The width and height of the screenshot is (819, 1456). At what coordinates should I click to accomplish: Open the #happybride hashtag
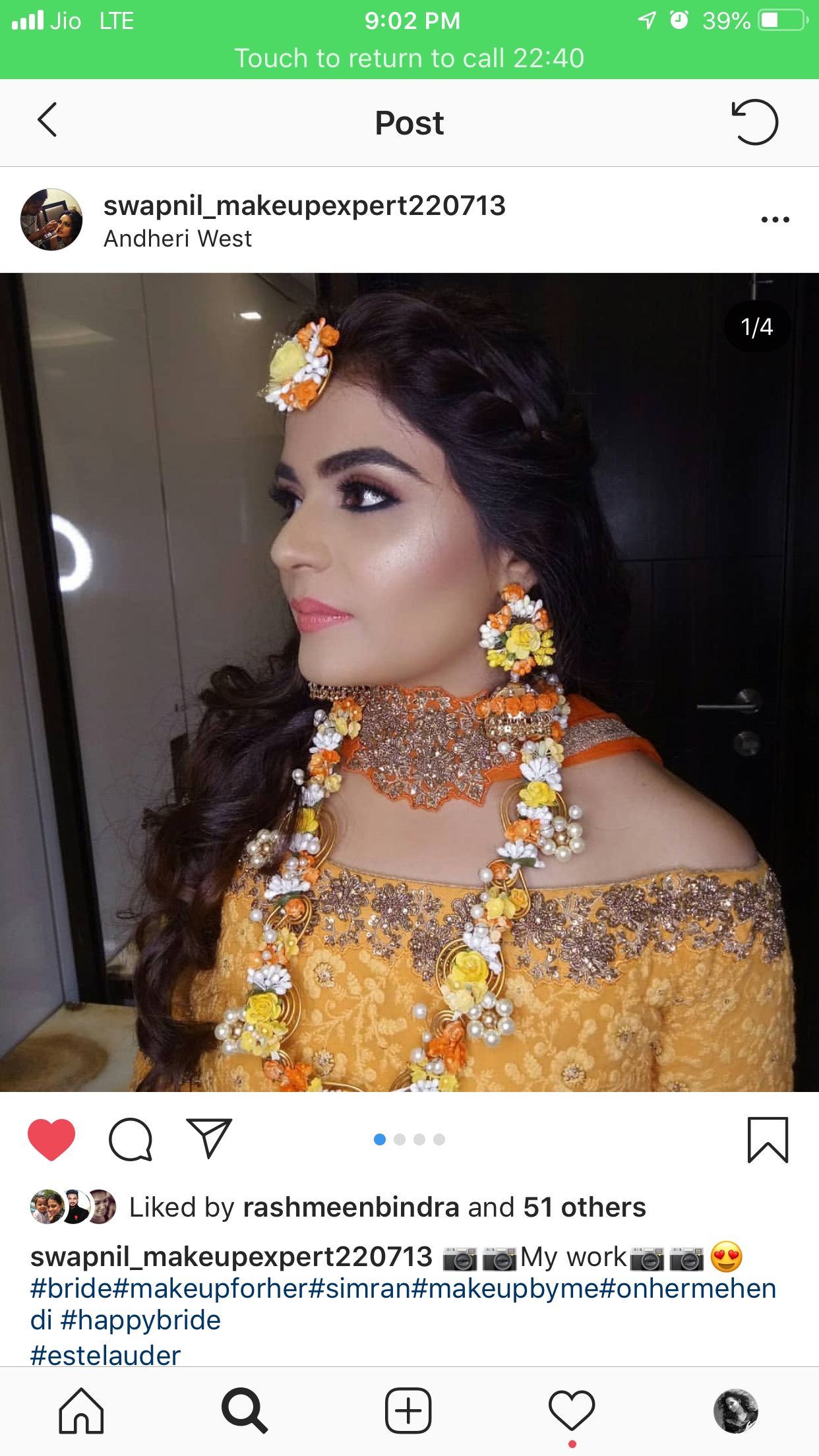tap(140, 1320)
